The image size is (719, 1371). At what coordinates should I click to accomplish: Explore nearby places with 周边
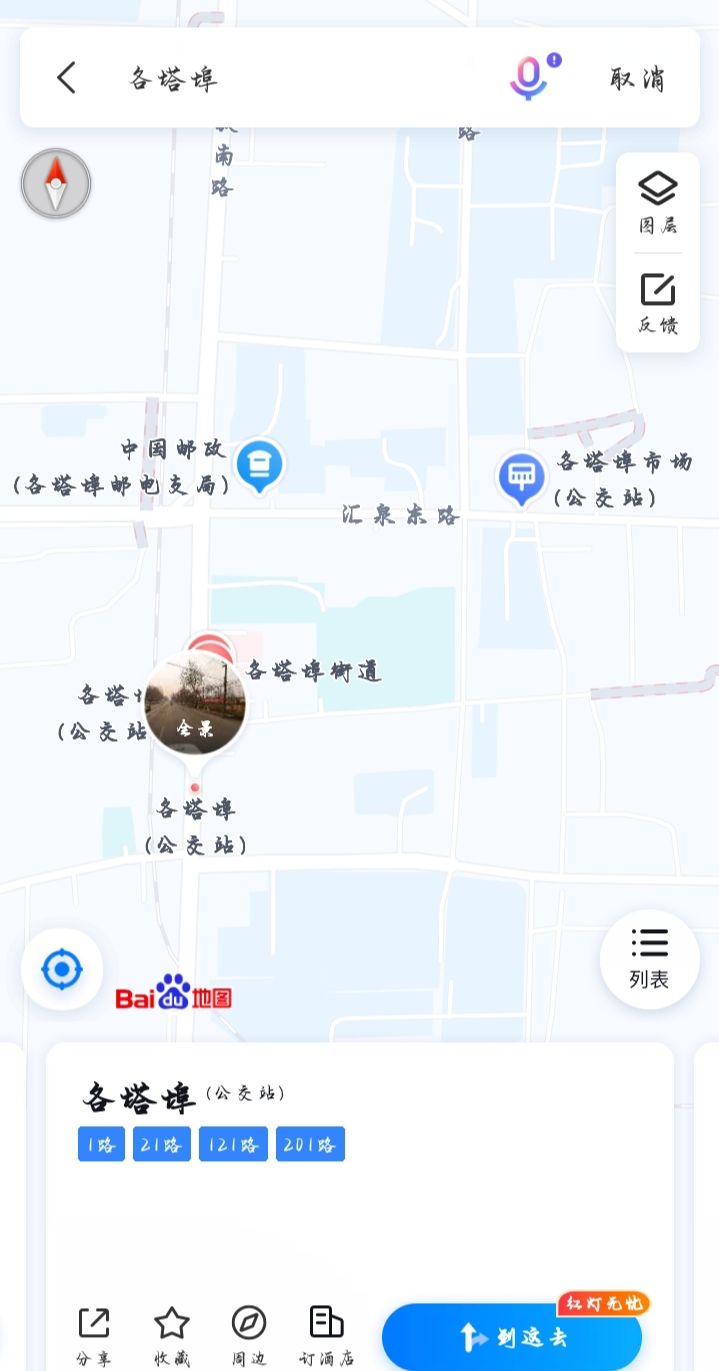coord(248,1334)
